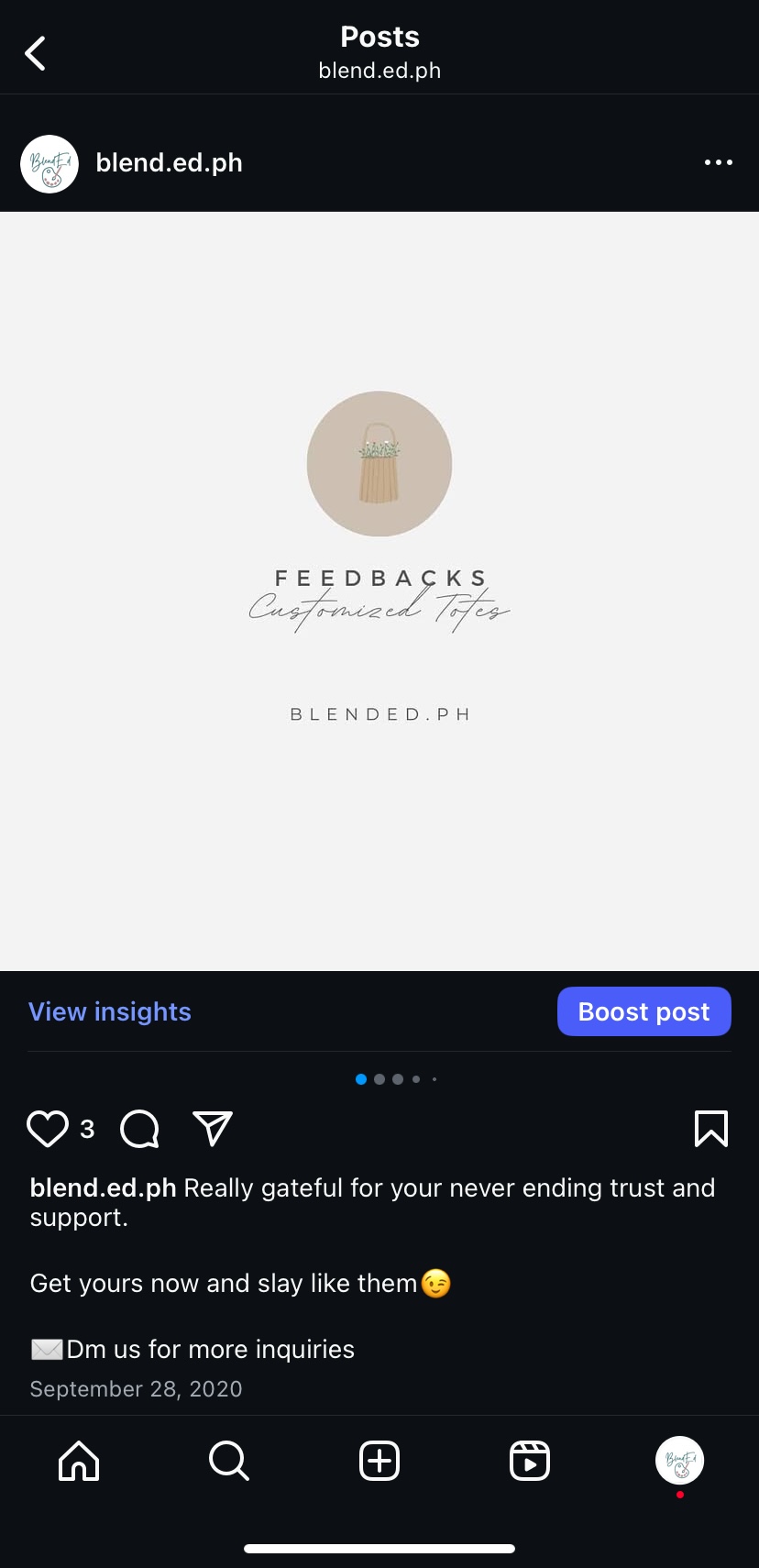Create a new post with the plus icon
Image resolution: width=759 pixels, height=1568 pixels.
(x=379, y=1461)
